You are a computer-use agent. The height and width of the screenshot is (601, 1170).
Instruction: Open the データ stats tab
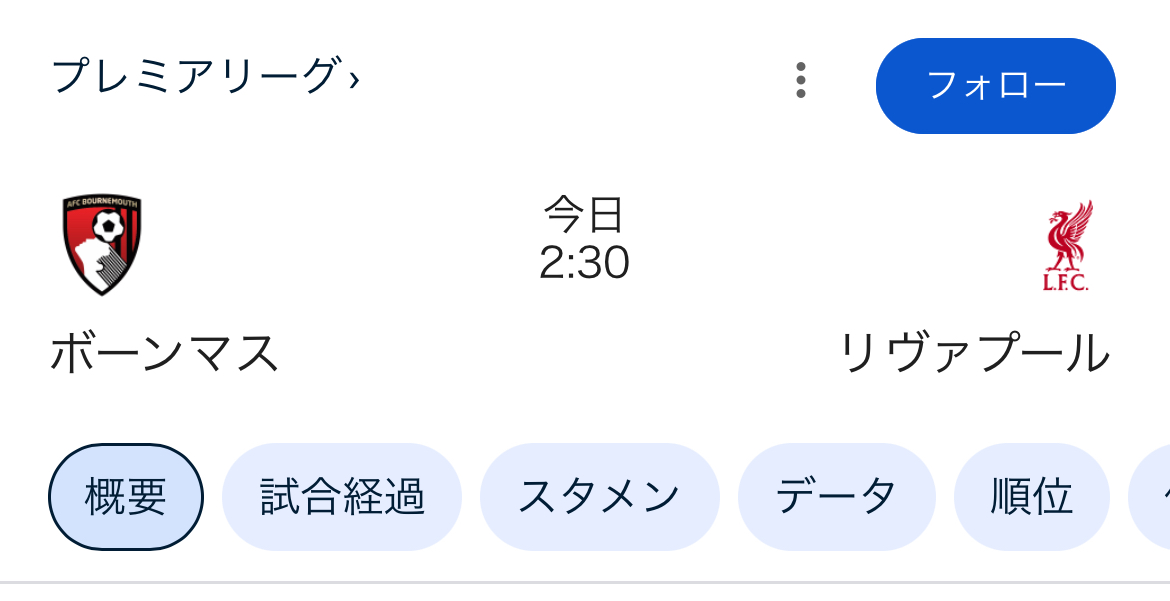[x=836, y=497]
